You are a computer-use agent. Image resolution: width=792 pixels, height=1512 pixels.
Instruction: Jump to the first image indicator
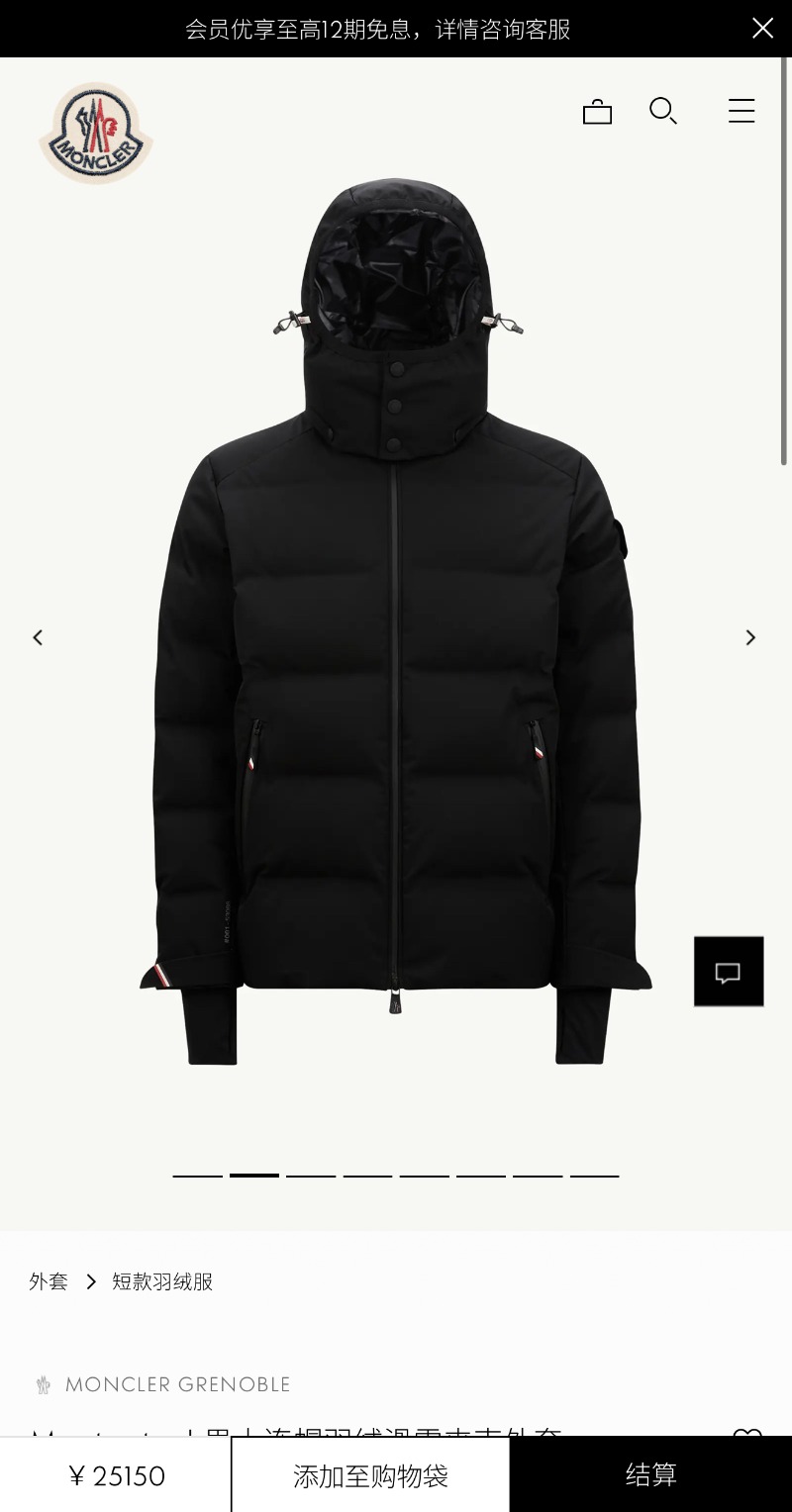click(198, 1176)
